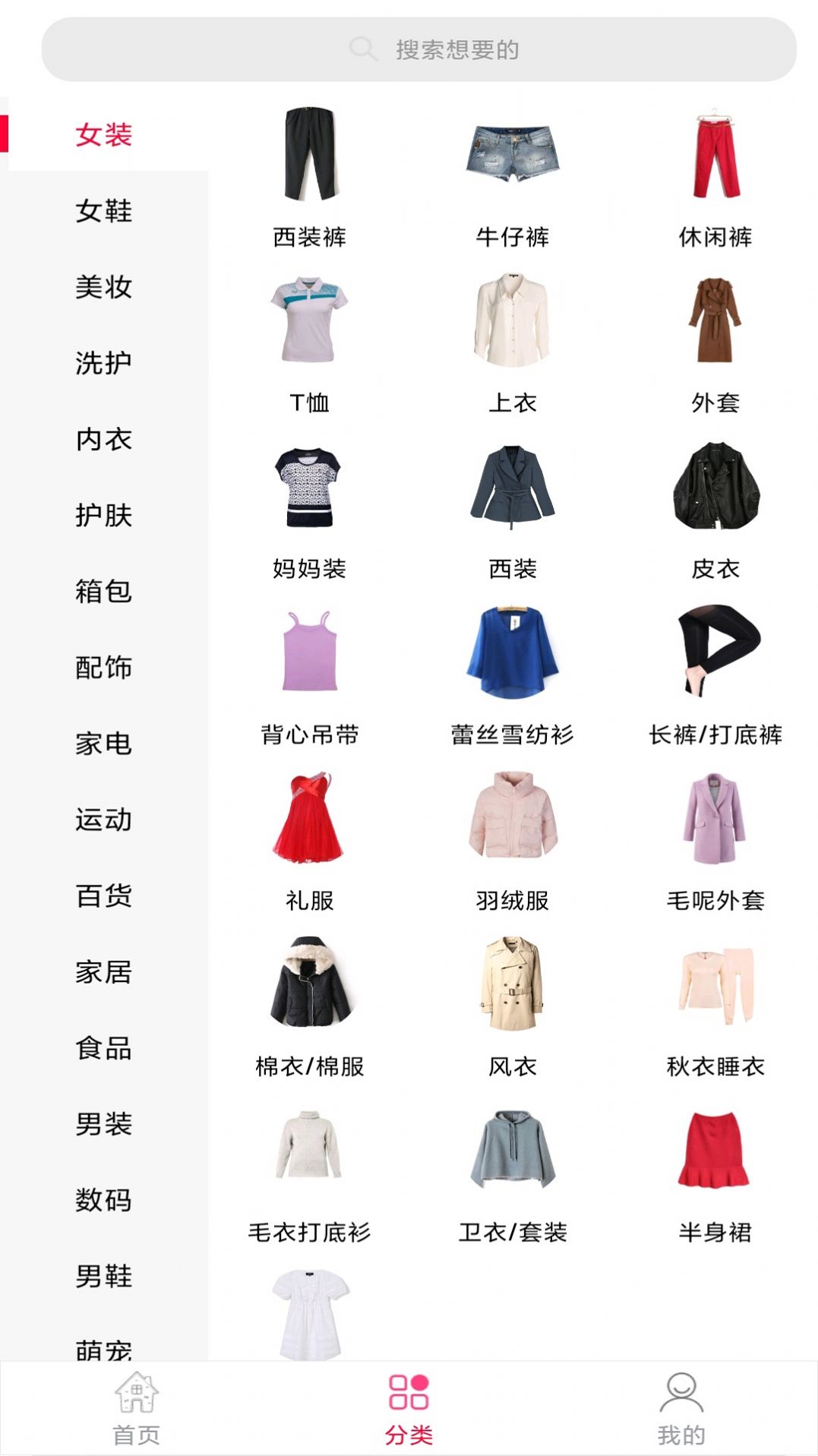The width and height of the screenshot is (818, 1456).
Task: Click the 蕾丝雪纺衫 text label
Action: coord(513,735)
